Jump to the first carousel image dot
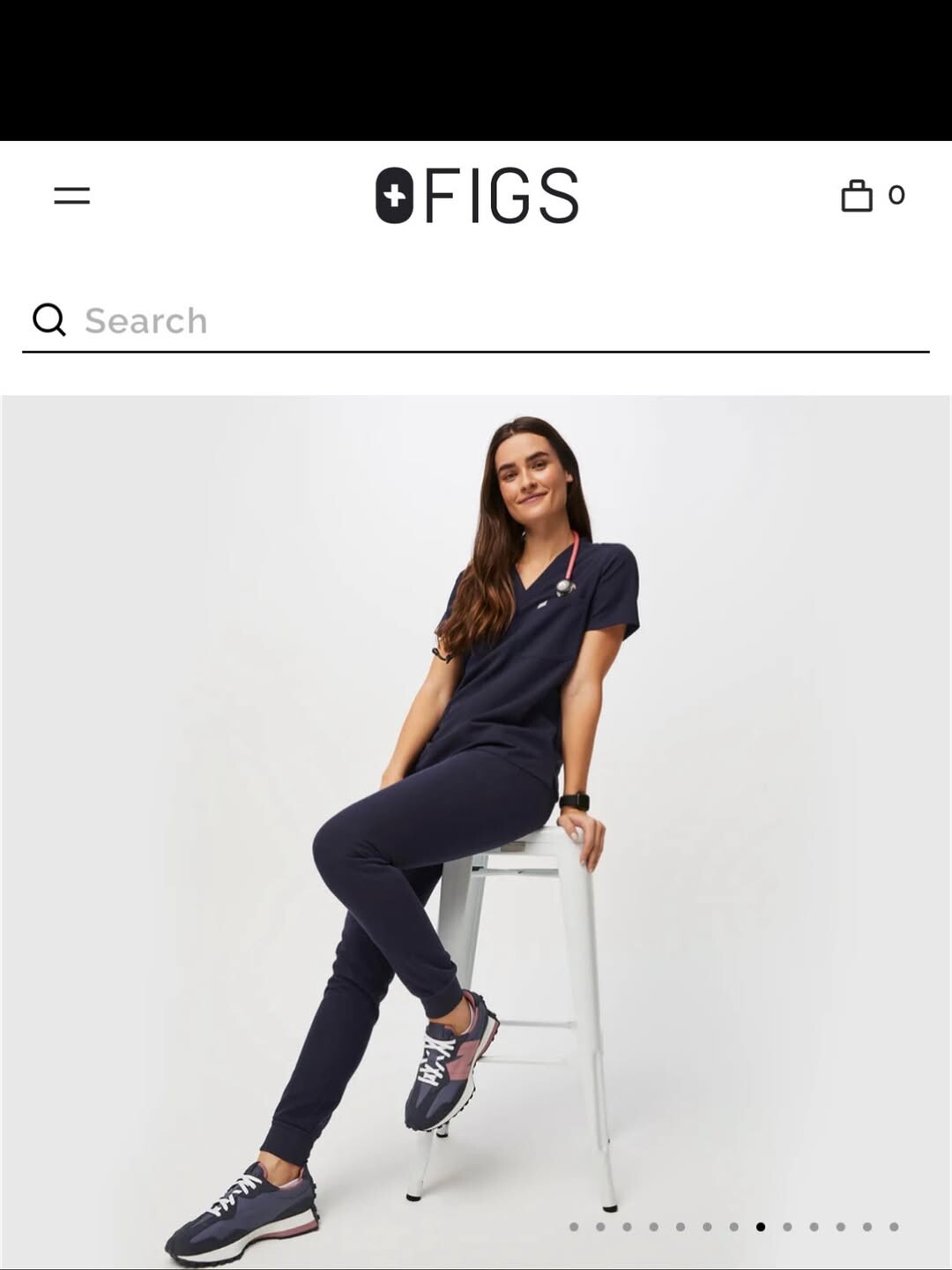Image resolution: width=952 pixels, height=1270 pixels. [574, 1227]
